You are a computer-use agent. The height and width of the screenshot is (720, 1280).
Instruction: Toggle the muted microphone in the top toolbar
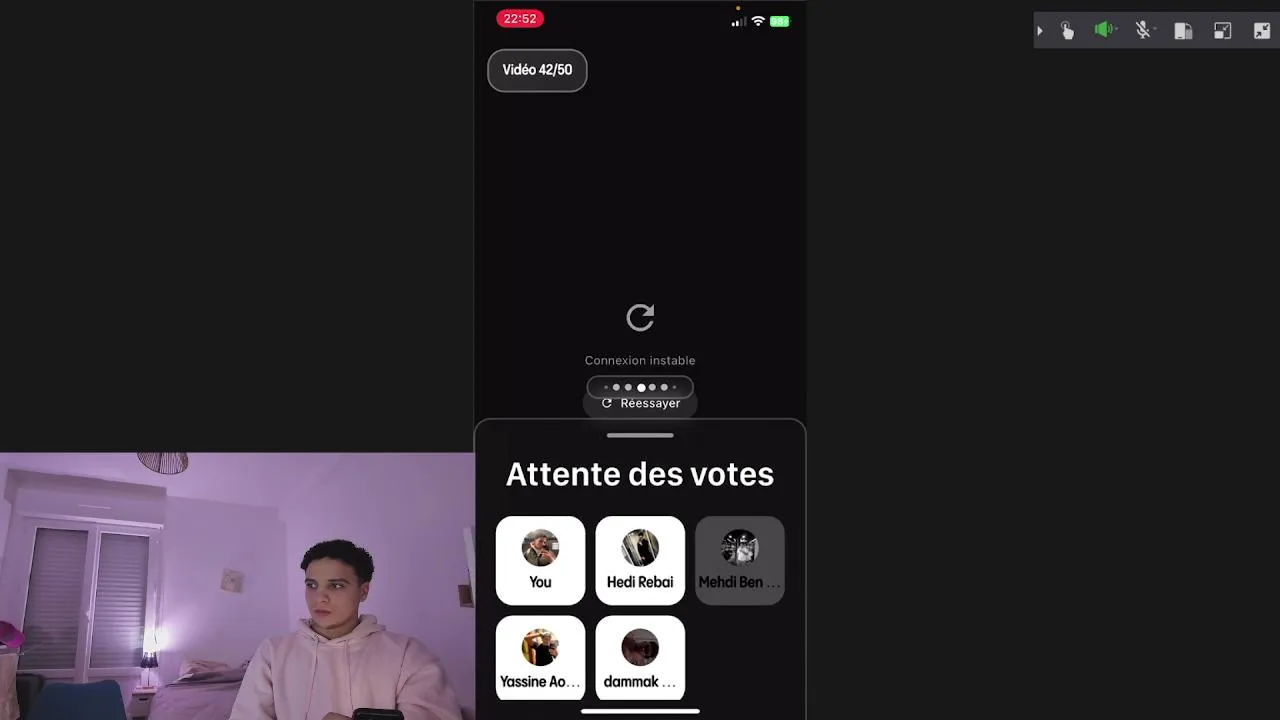(1143, 31)
